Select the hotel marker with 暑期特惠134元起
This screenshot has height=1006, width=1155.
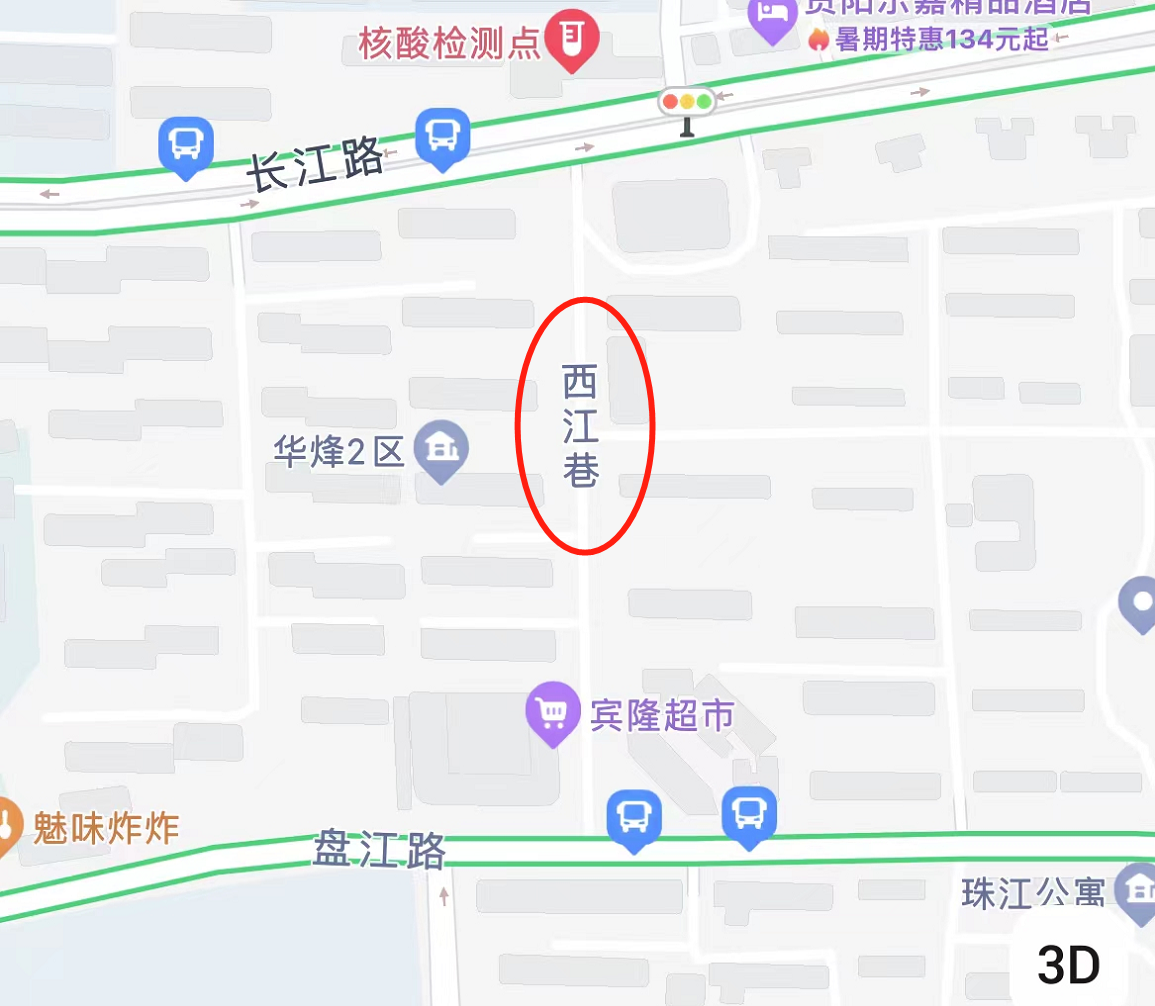pos(772,18)
